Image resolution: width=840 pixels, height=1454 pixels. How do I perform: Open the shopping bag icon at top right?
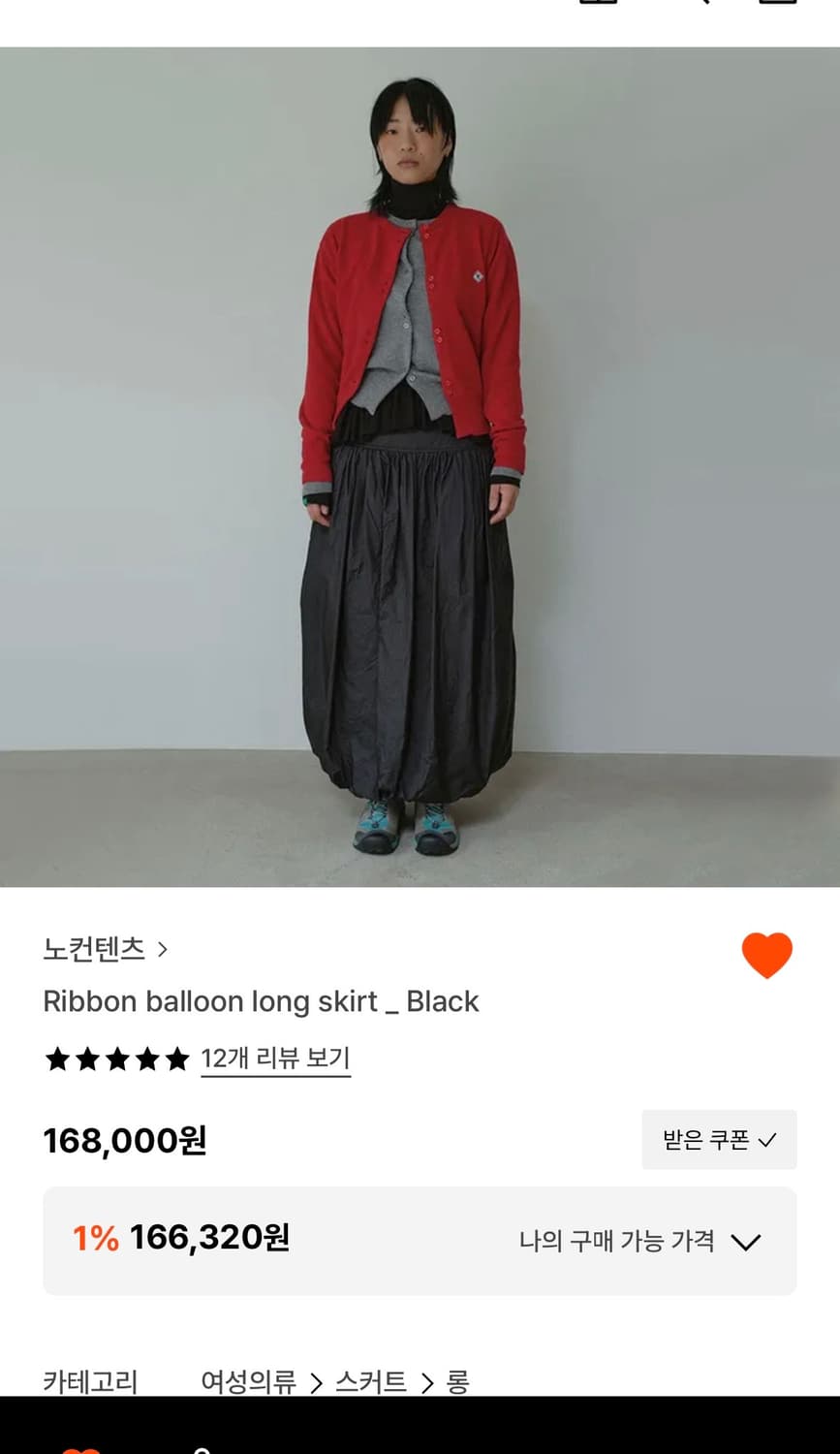point(777,8)
